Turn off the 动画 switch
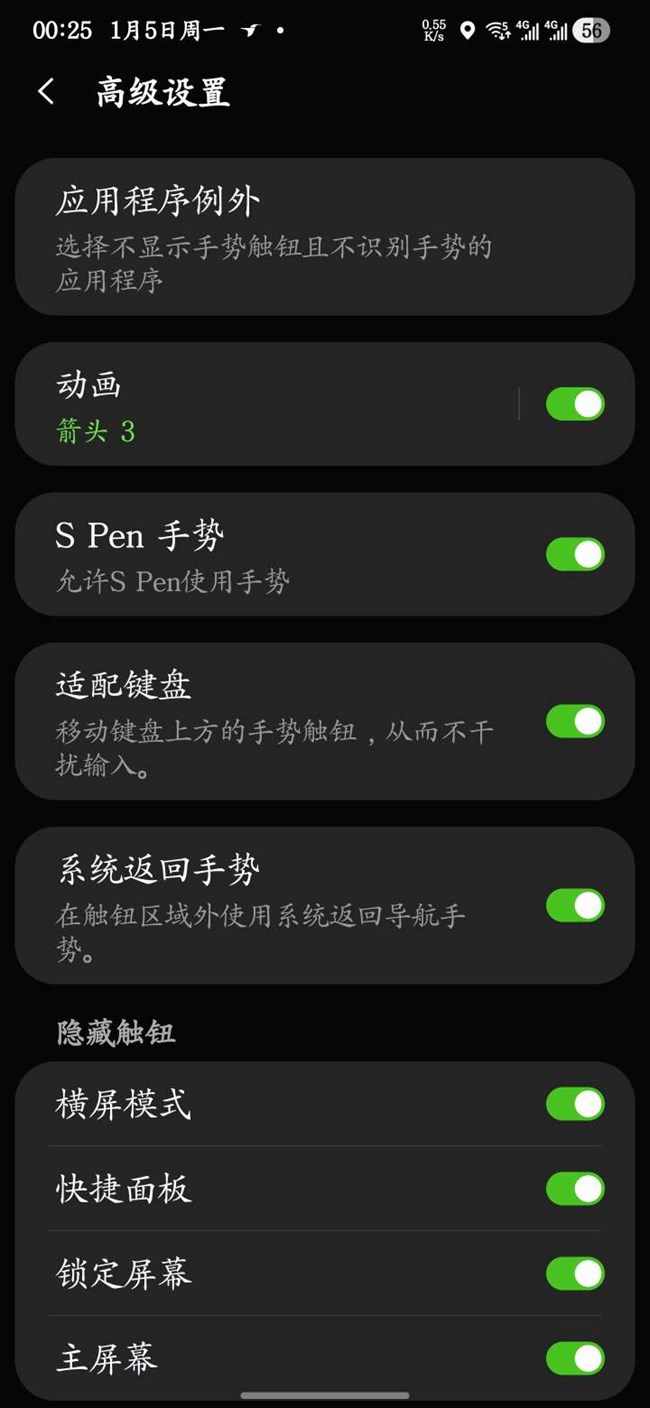The width and height of the screenshot is (650, 1408). [575, 405]
